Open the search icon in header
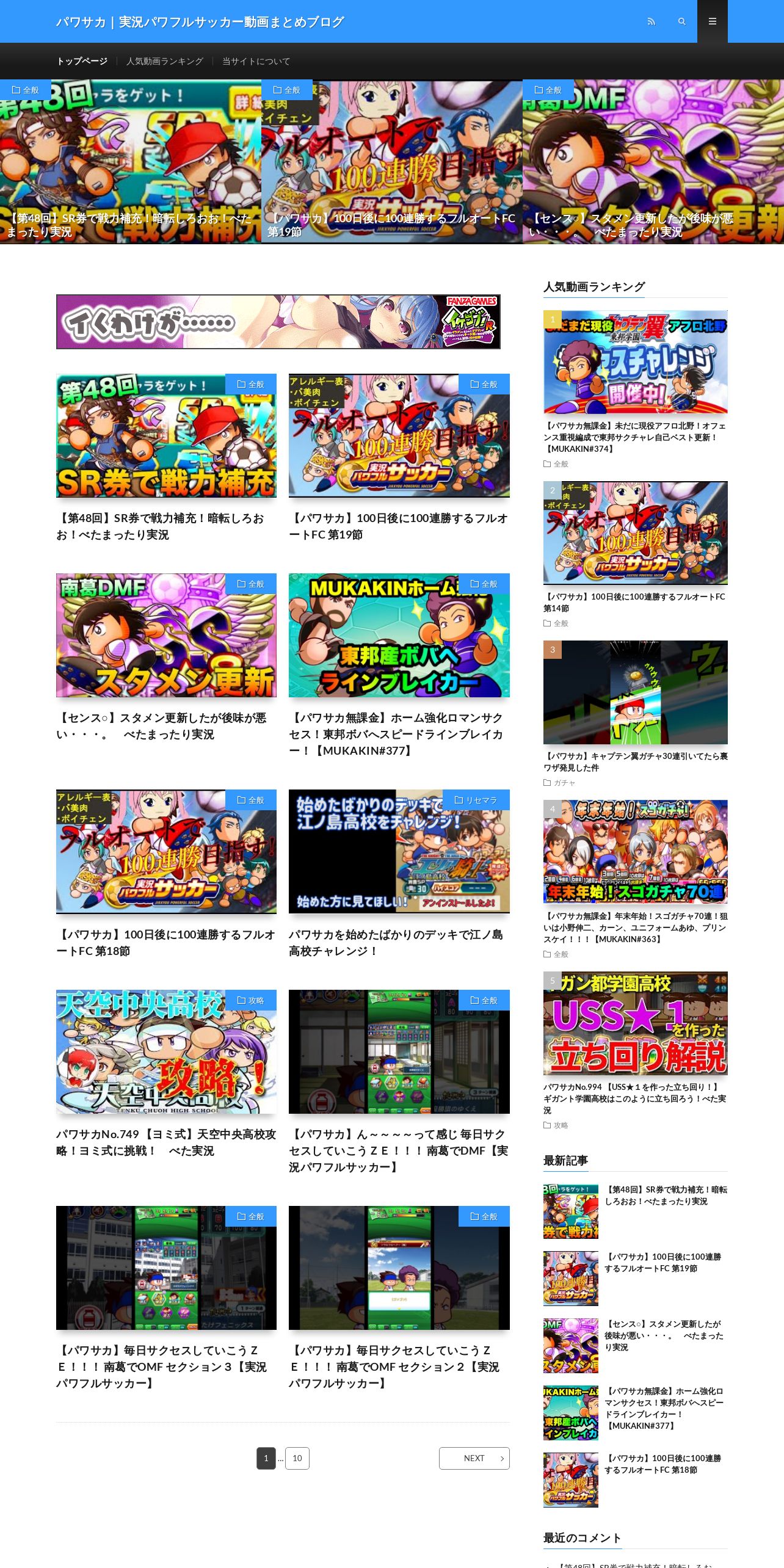Viewport: 784px width, 1568px height. 682,21
